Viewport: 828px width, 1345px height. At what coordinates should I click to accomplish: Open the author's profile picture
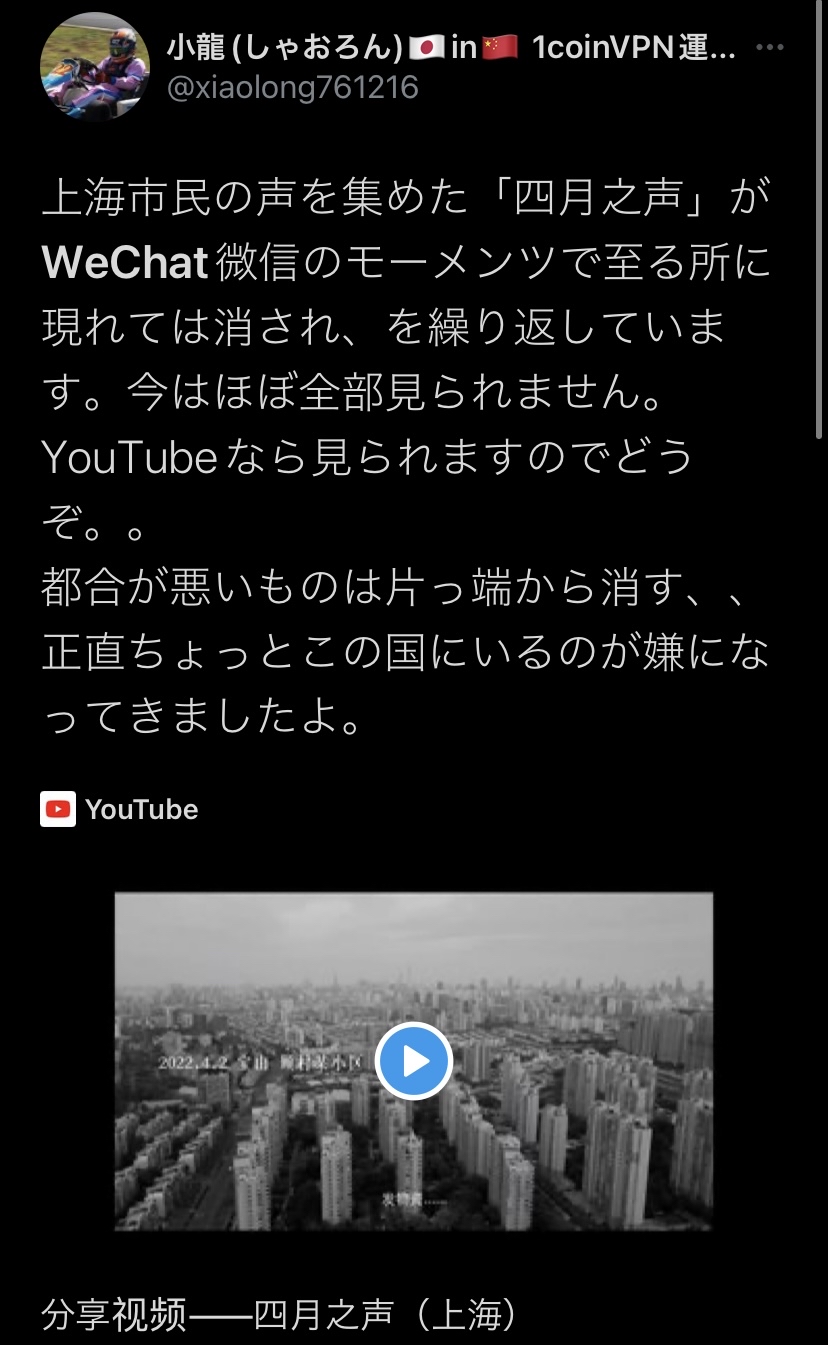point(95,67)
